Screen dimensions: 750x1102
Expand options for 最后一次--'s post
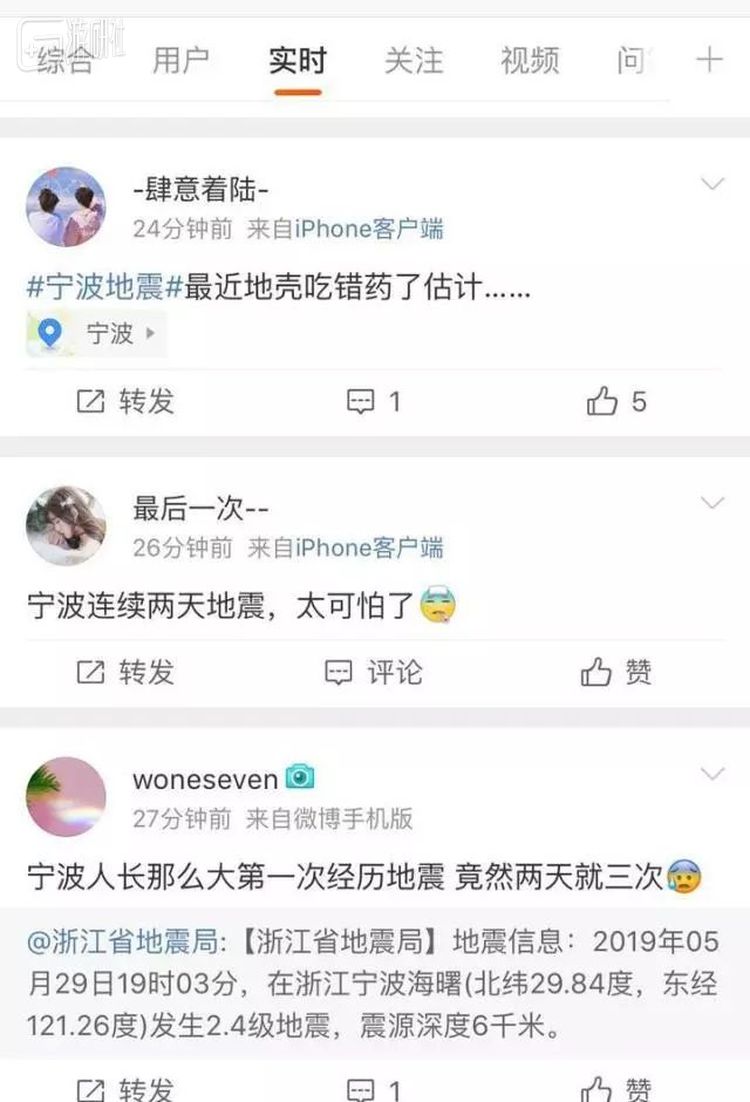[712, 503]
